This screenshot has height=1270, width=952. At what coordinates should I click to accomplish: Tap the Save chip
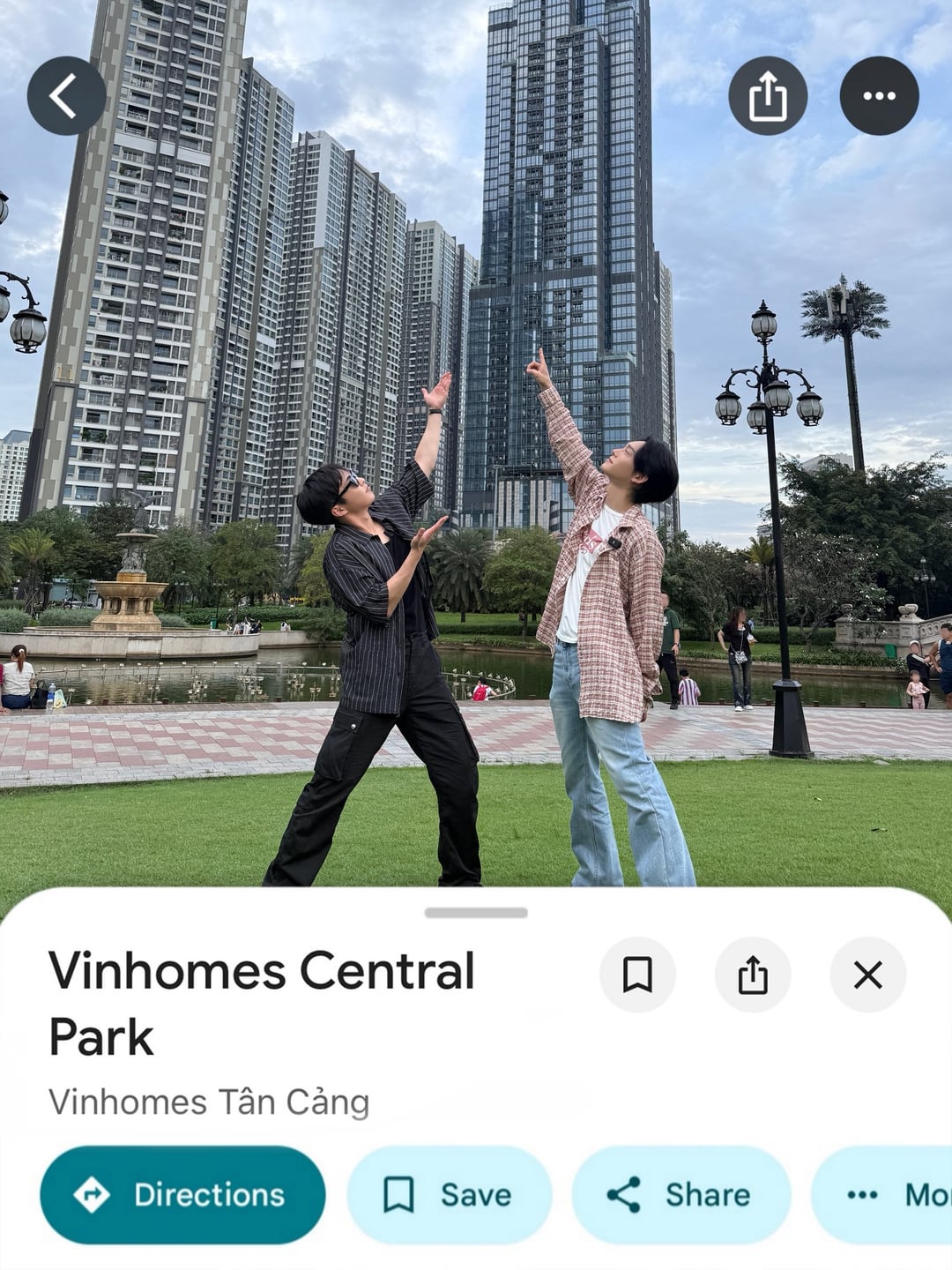tap(450, 1194)
